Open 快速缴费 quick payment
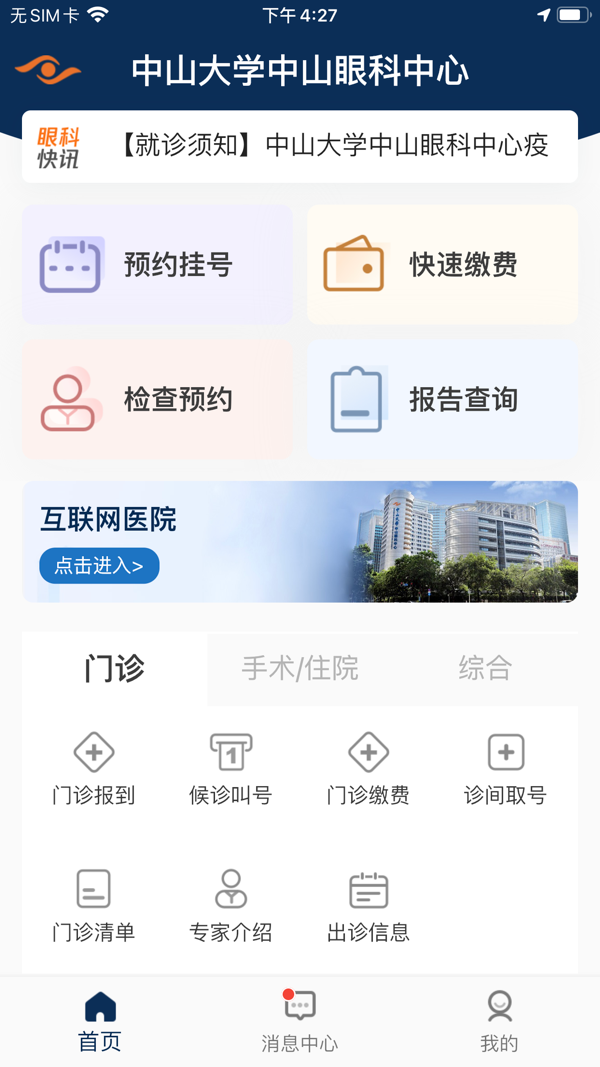 coord(442,265)
